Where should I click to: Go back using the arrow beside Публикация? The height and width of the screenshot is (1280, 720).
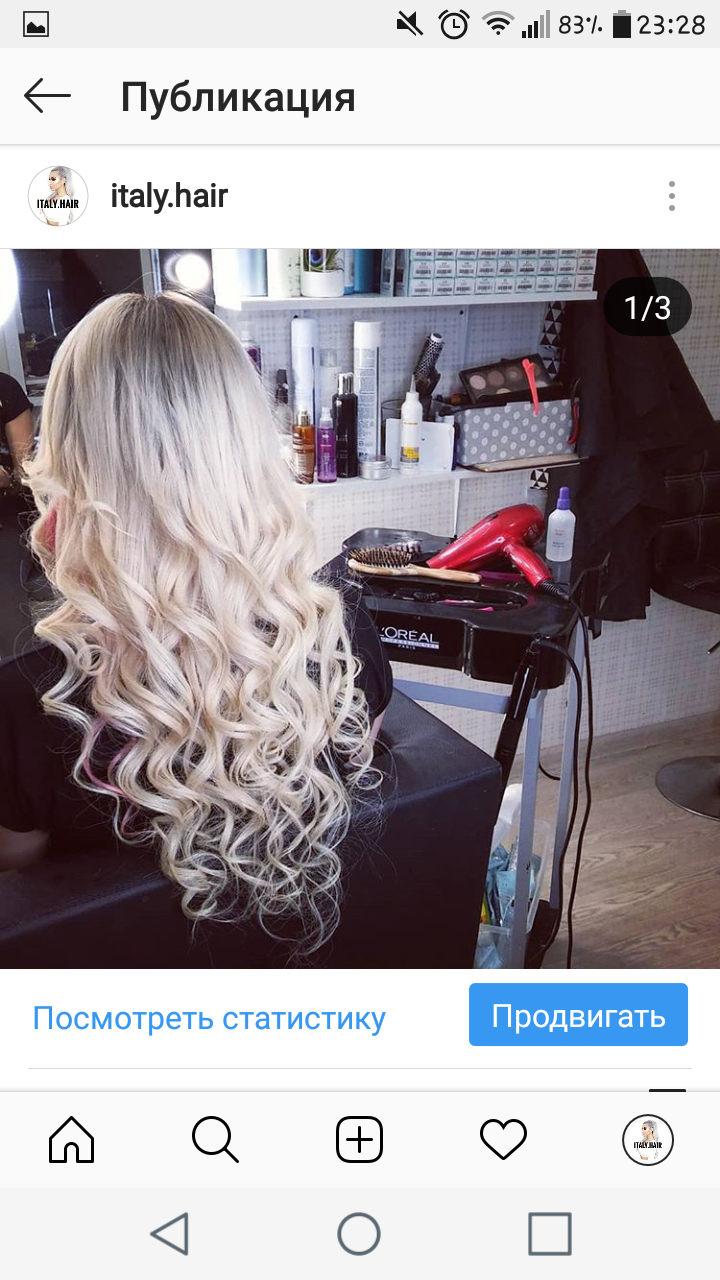[x=47, y=97]
